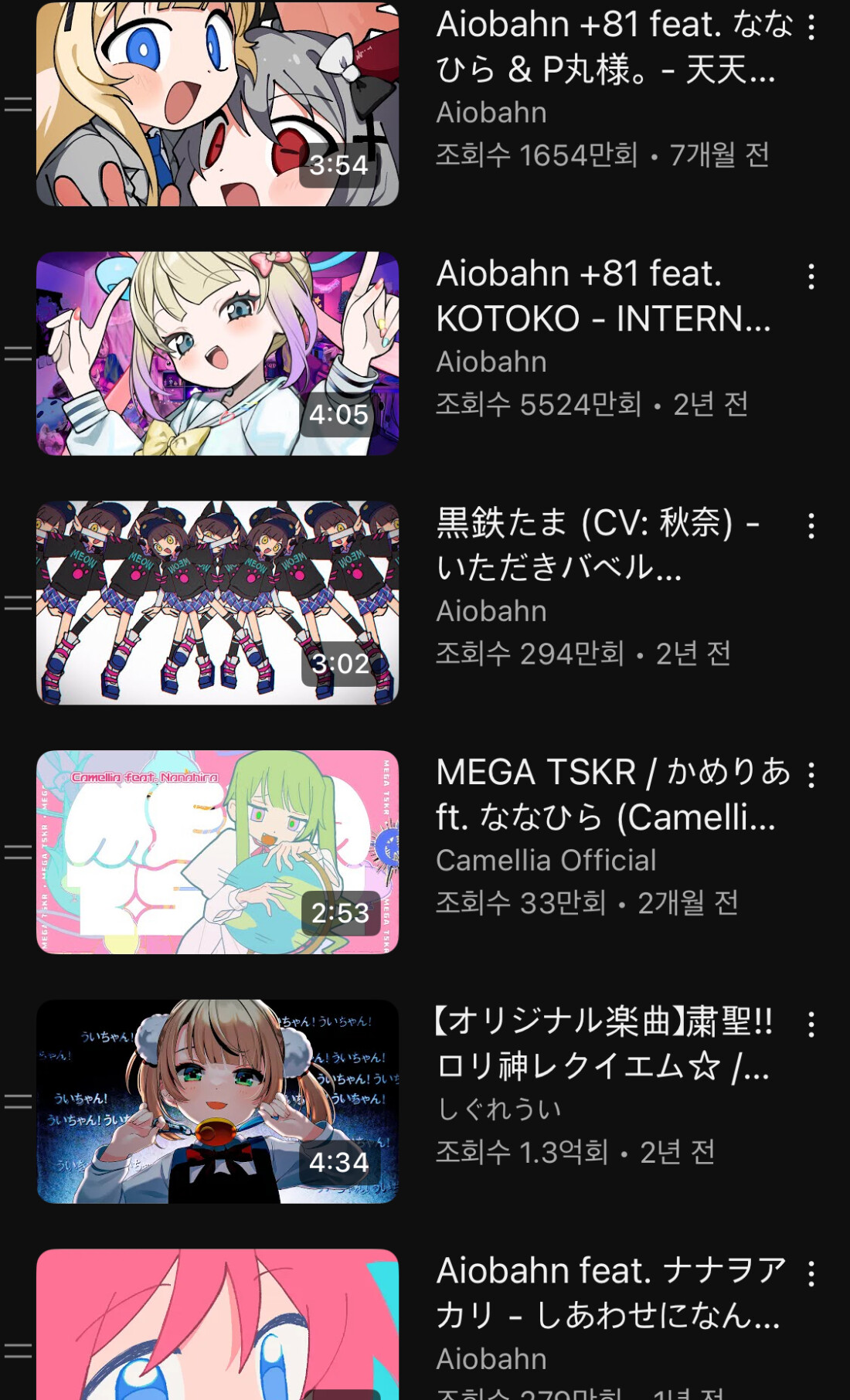This screenshot has width=850, height=1400.
Task: Play the Aiobahn +81 feat. KOTOKO video
Action: pyautogui.click(x=217, y=353)
